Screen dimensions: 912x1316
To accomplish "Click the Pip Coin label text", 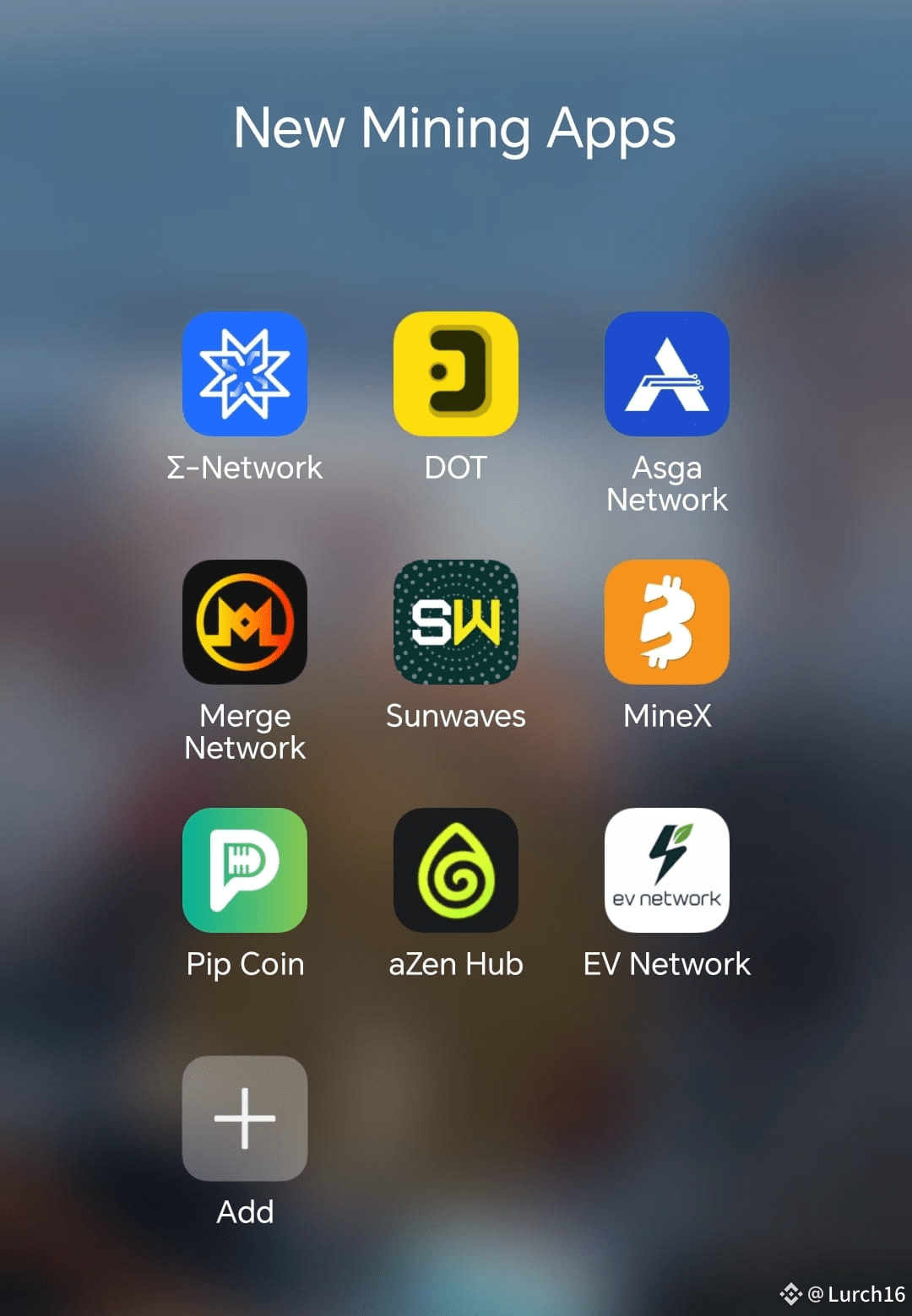I will (x=245, y=964).
